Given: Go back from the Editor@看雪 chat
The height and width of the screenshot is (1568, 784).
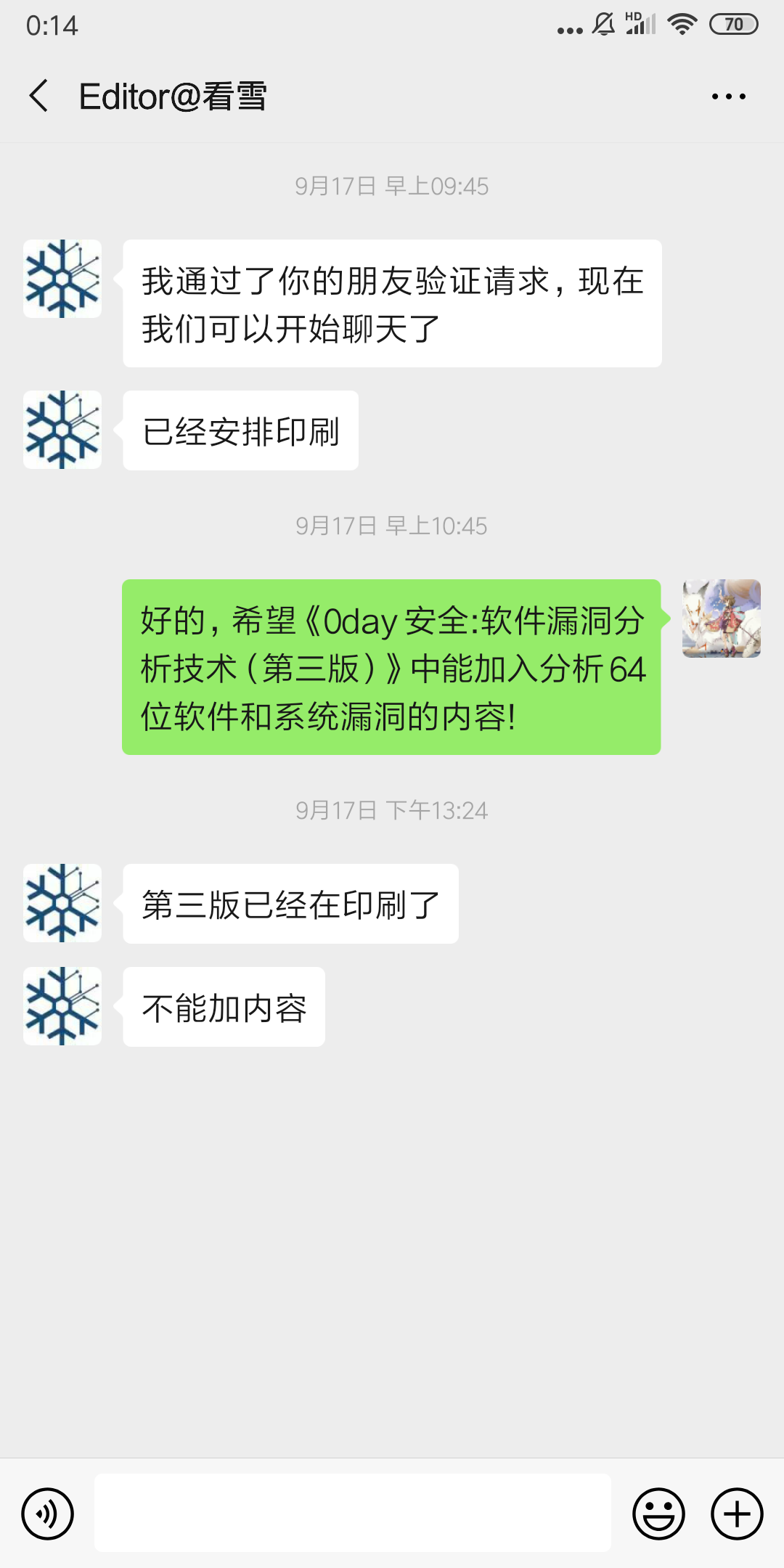Looking at the screenshot, I should (39, 96).
